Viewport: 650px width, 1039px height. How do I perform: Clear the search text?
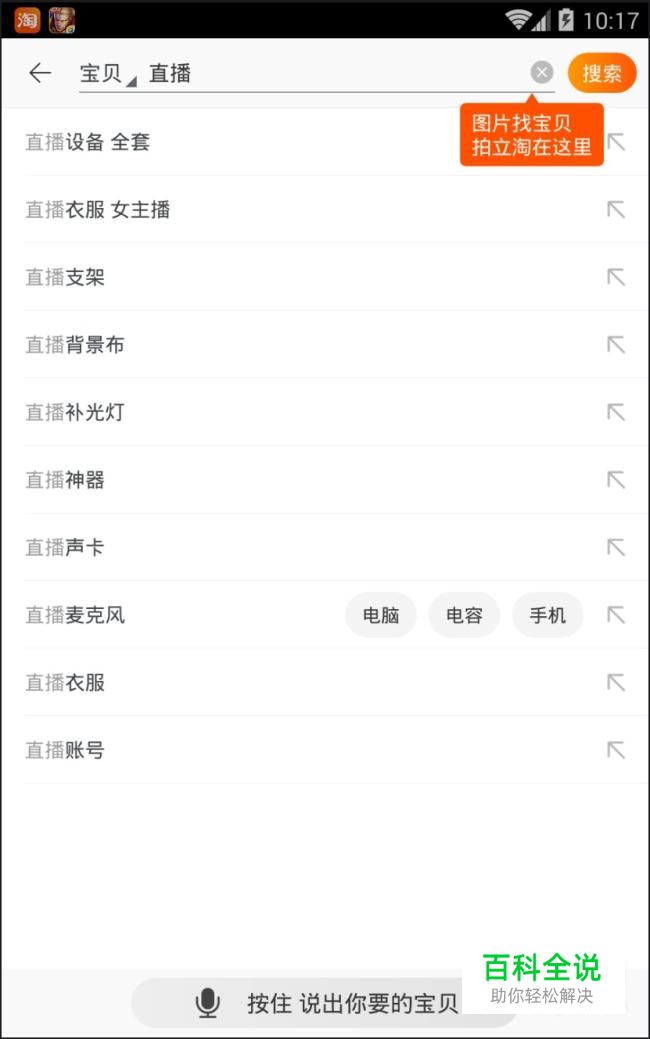541,73
